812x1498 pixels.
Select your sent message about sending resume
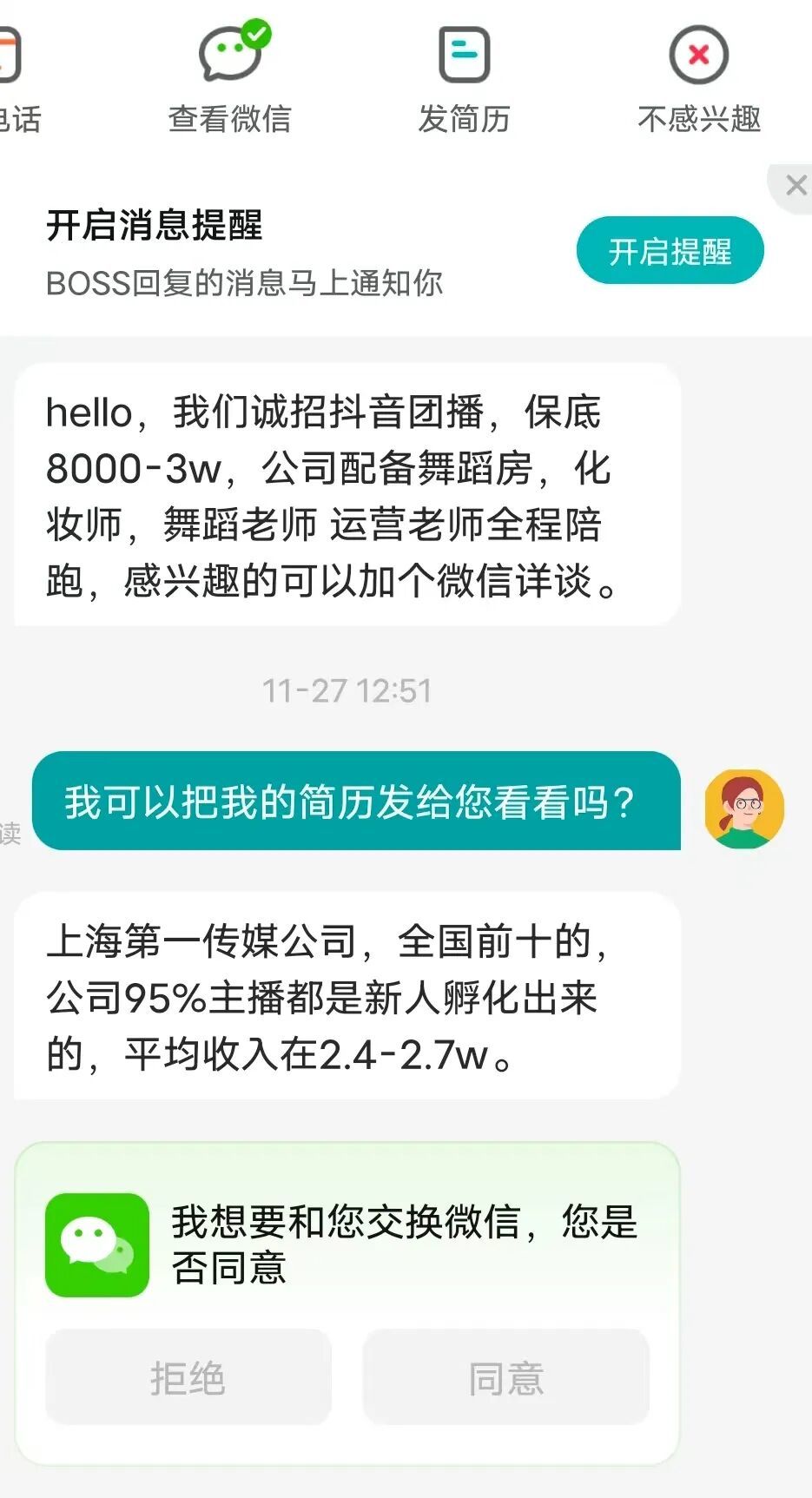[x=356, y=803]
